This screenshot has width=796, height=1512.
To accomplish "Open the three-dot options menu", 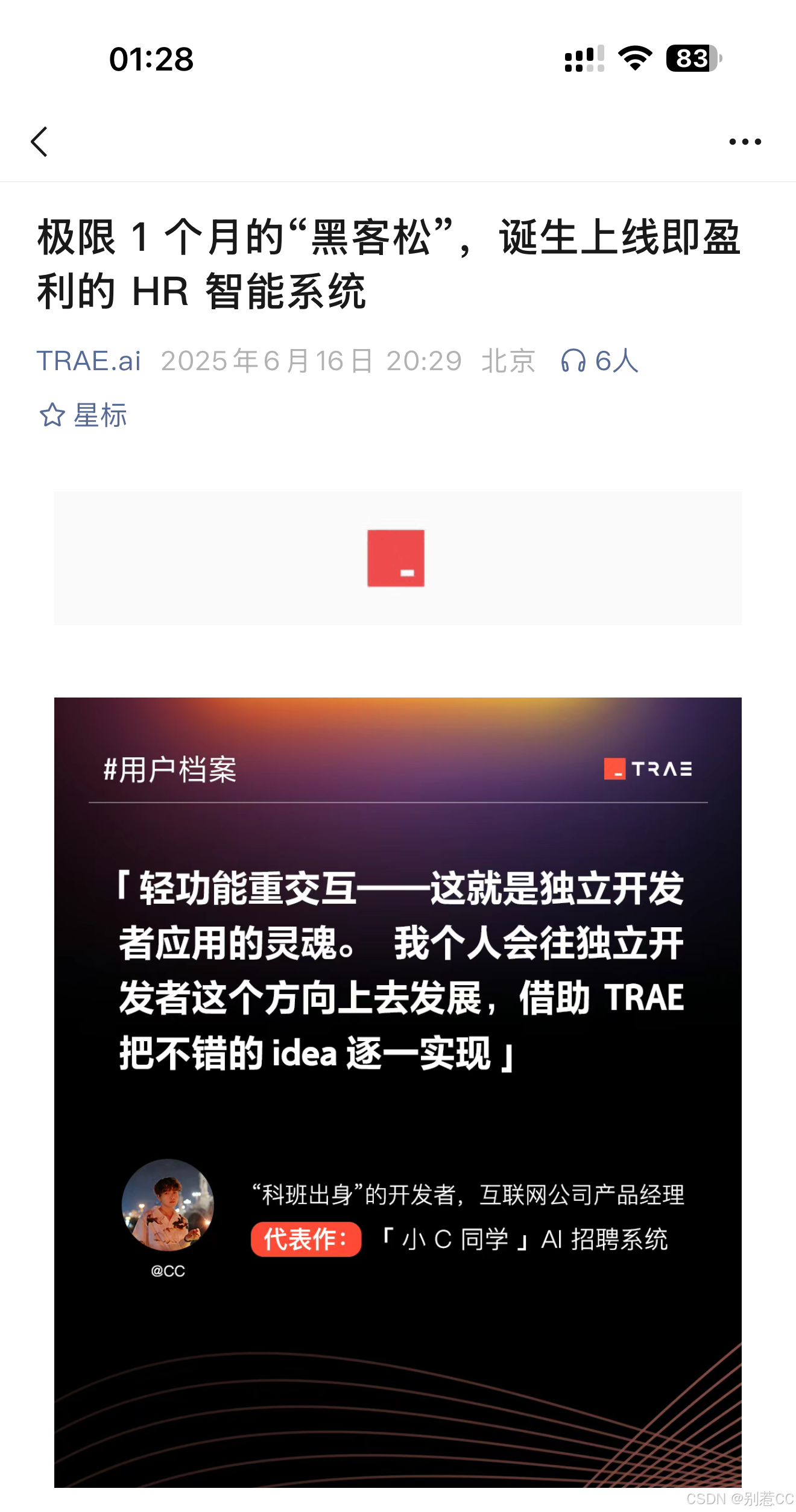I will coord(745,142).
